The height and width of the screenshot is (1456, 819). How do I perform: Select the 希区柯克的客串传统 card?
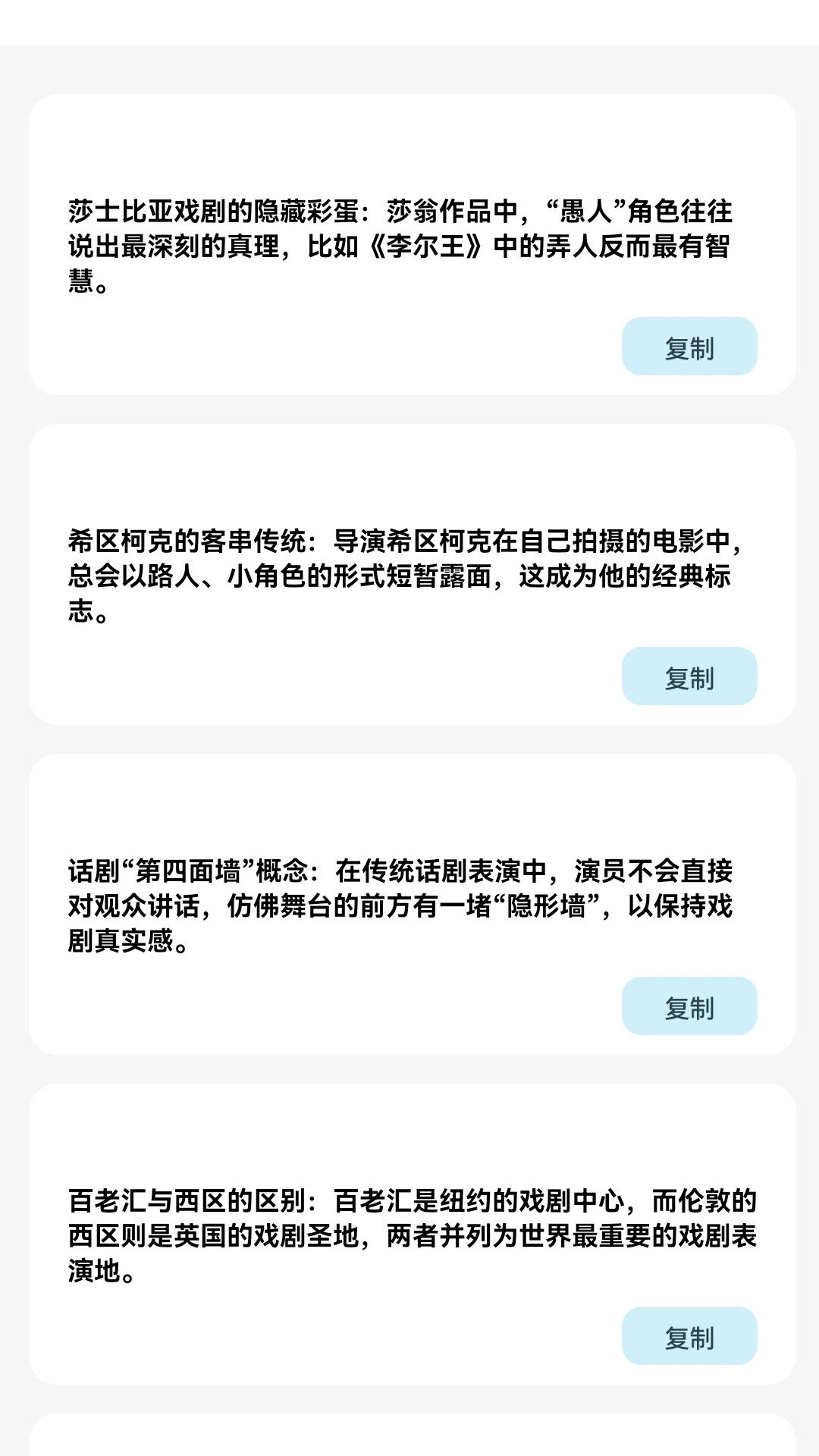[x=409, y=573]
